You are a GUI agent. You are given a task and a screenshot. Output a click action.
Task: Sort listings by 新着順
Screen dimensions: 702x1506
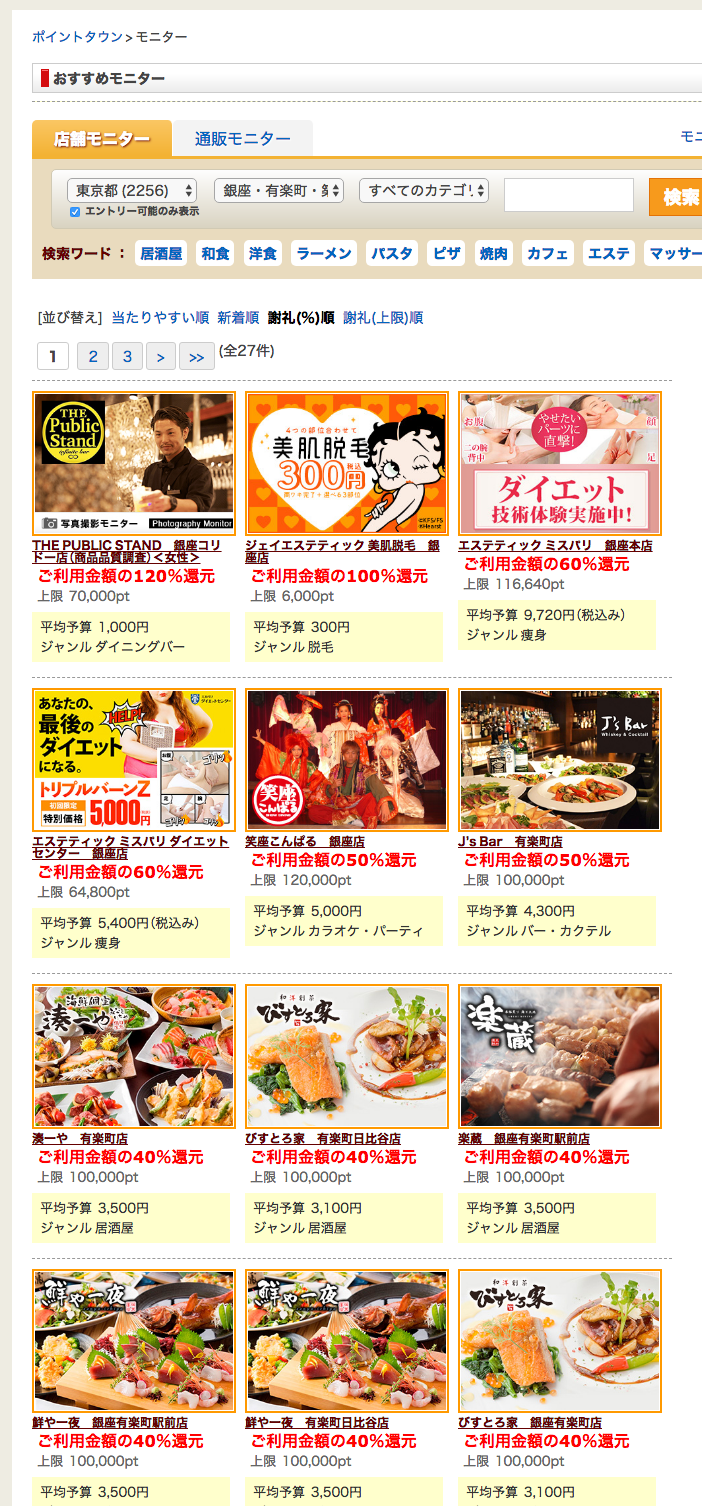click(238, 318)
